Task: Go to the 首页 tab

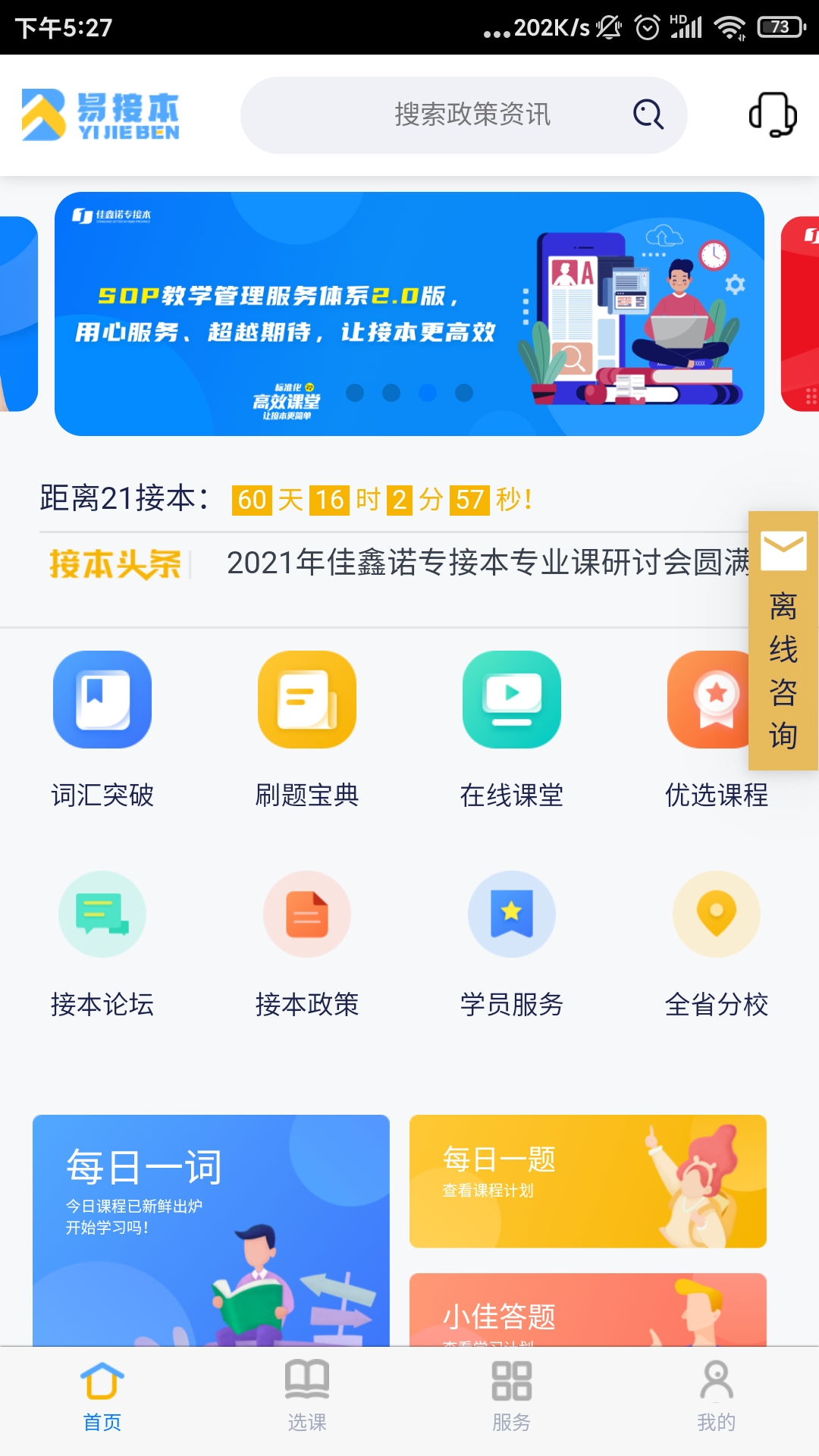Action: (102, 1397)
